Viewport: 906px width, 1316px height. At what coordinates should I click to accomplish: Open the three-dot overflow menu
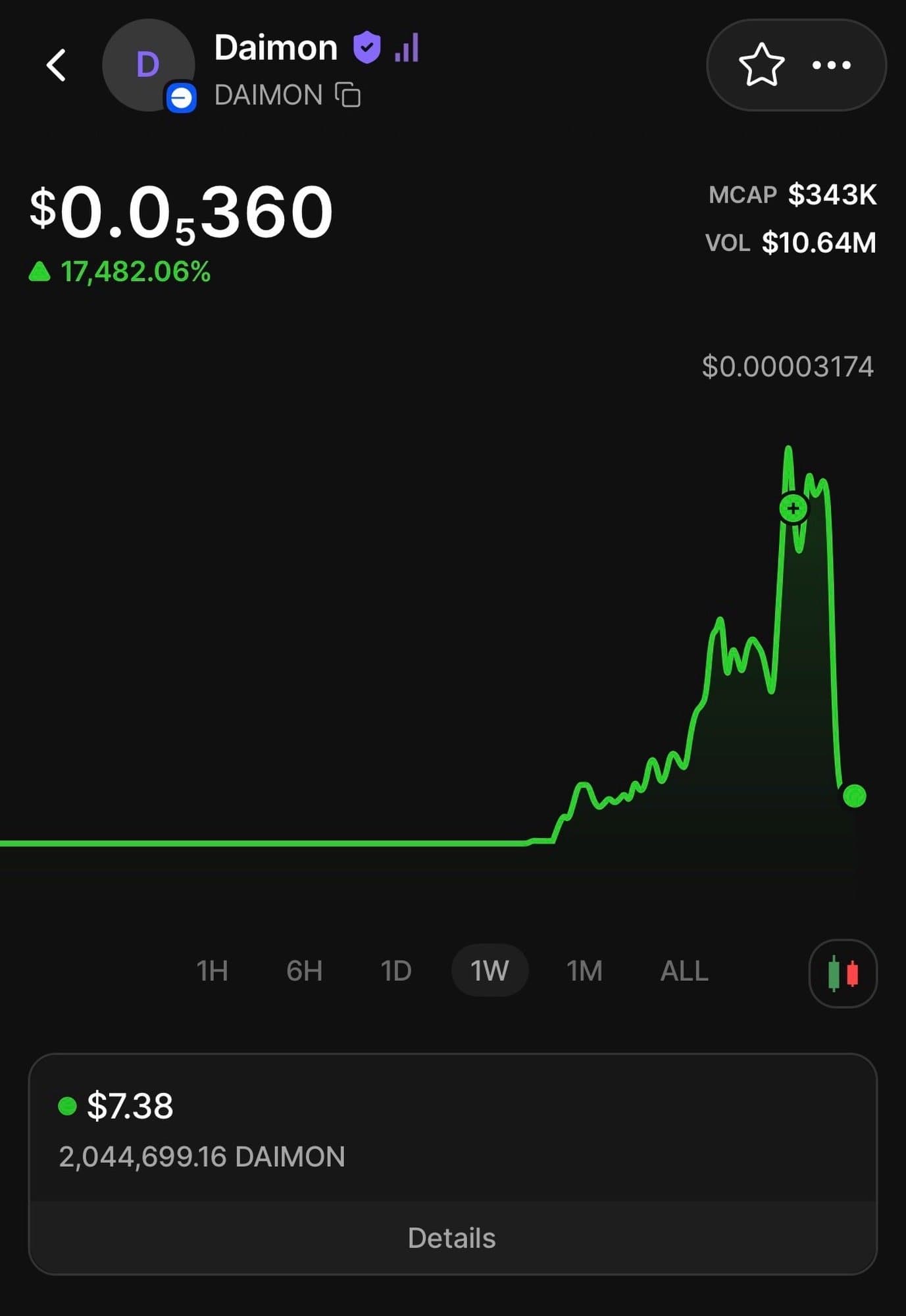832,65
